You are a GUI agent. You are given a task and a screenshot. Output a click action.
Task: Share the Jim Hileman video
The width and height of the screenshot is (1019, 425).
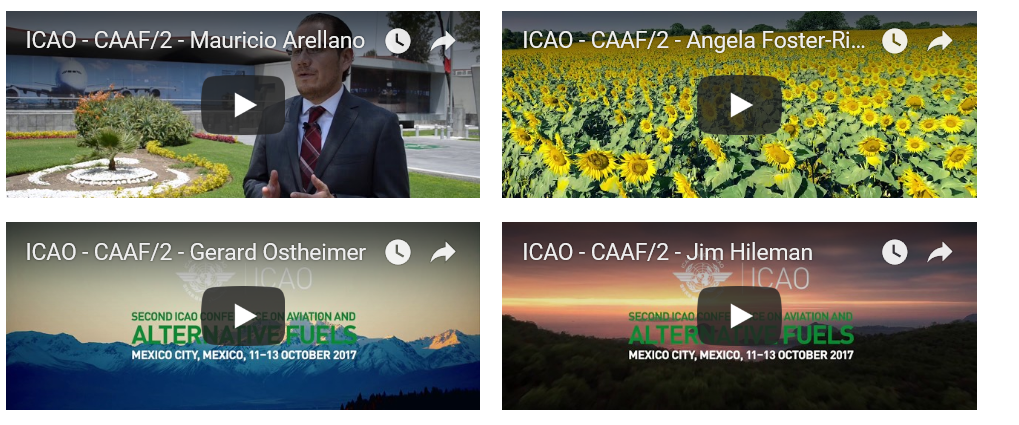point(939,252)
